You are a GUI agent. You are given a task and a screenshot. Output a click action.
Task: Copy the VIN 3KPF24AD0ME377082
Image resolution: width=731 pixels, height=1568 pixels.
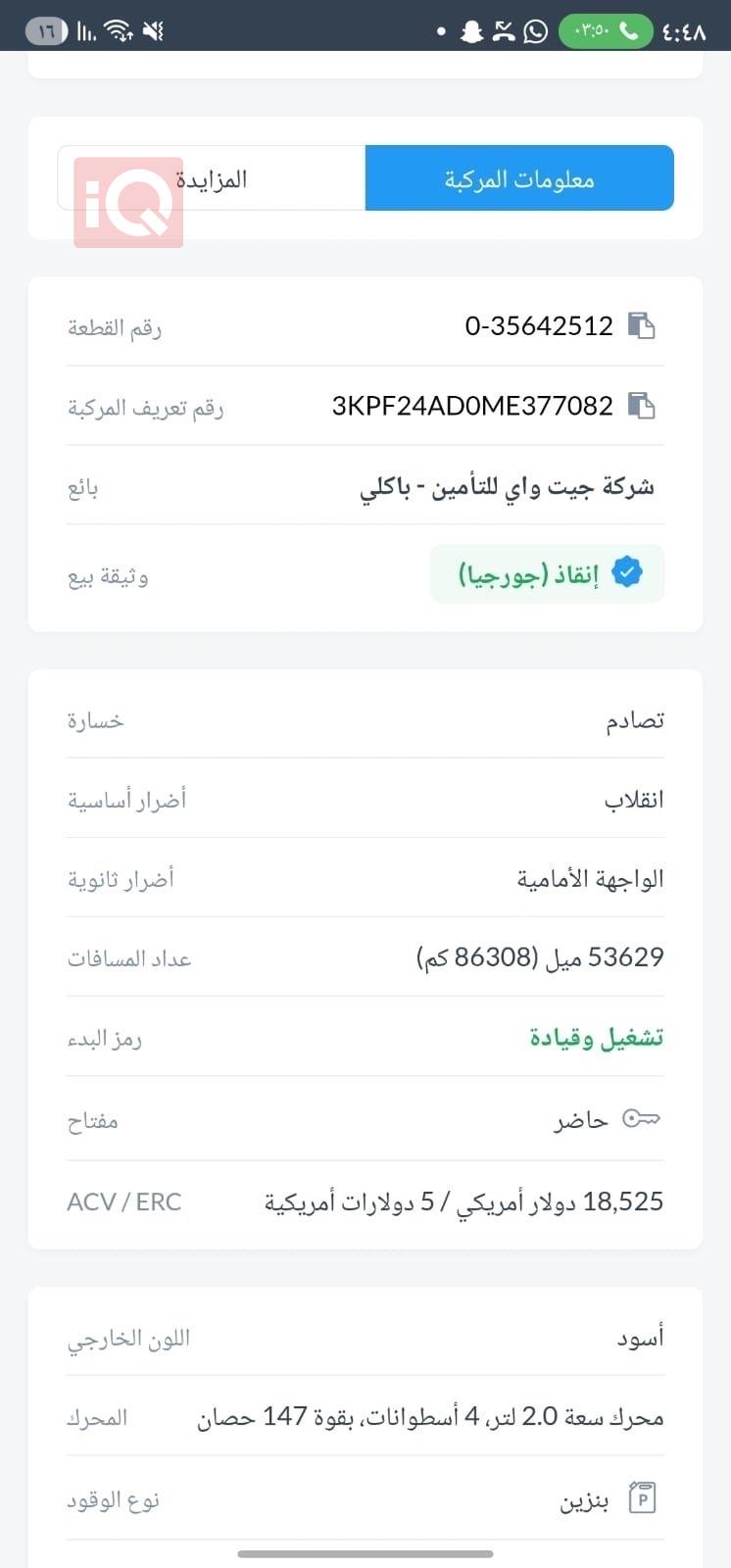coord(644,405)
